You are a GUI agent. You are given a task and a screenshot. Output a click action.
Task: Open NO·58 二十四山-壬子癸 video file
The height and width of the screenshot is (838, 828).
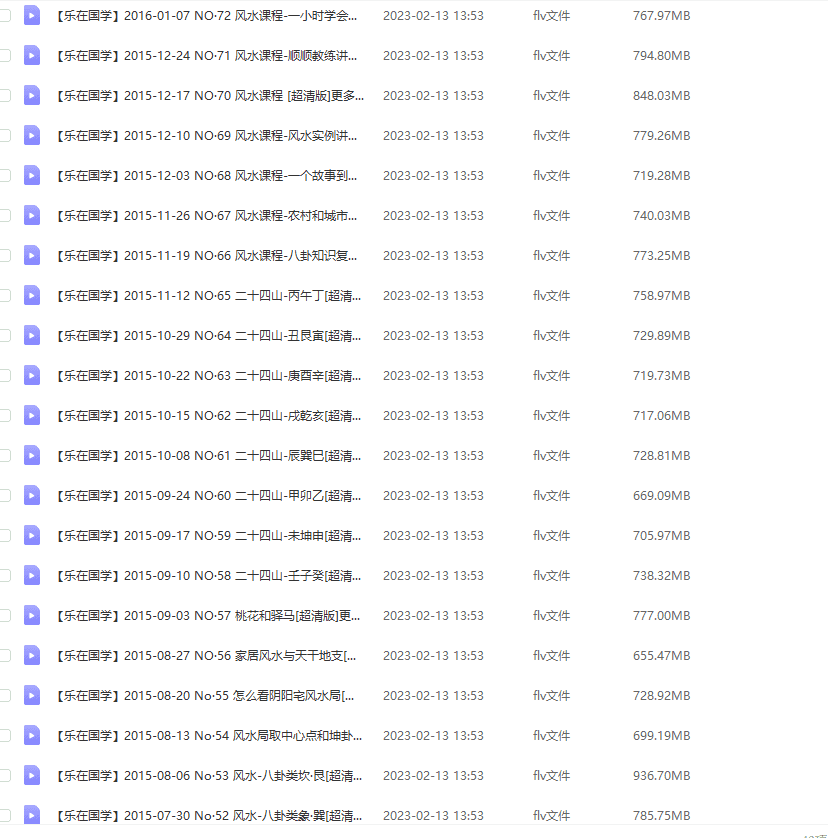click(210, 575)
